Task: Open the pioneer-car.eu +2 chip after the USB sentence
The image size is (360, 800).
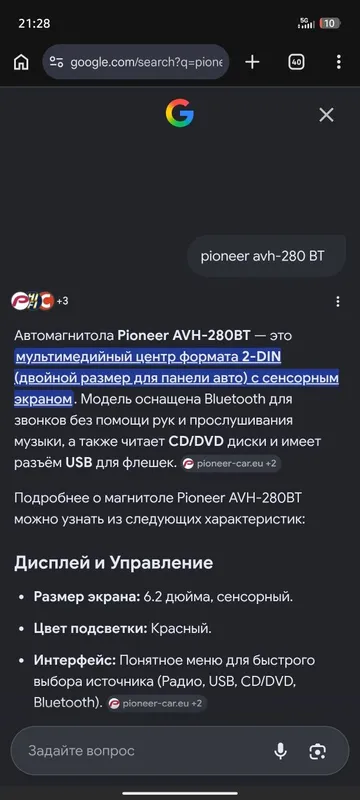Action: [232, 464]
